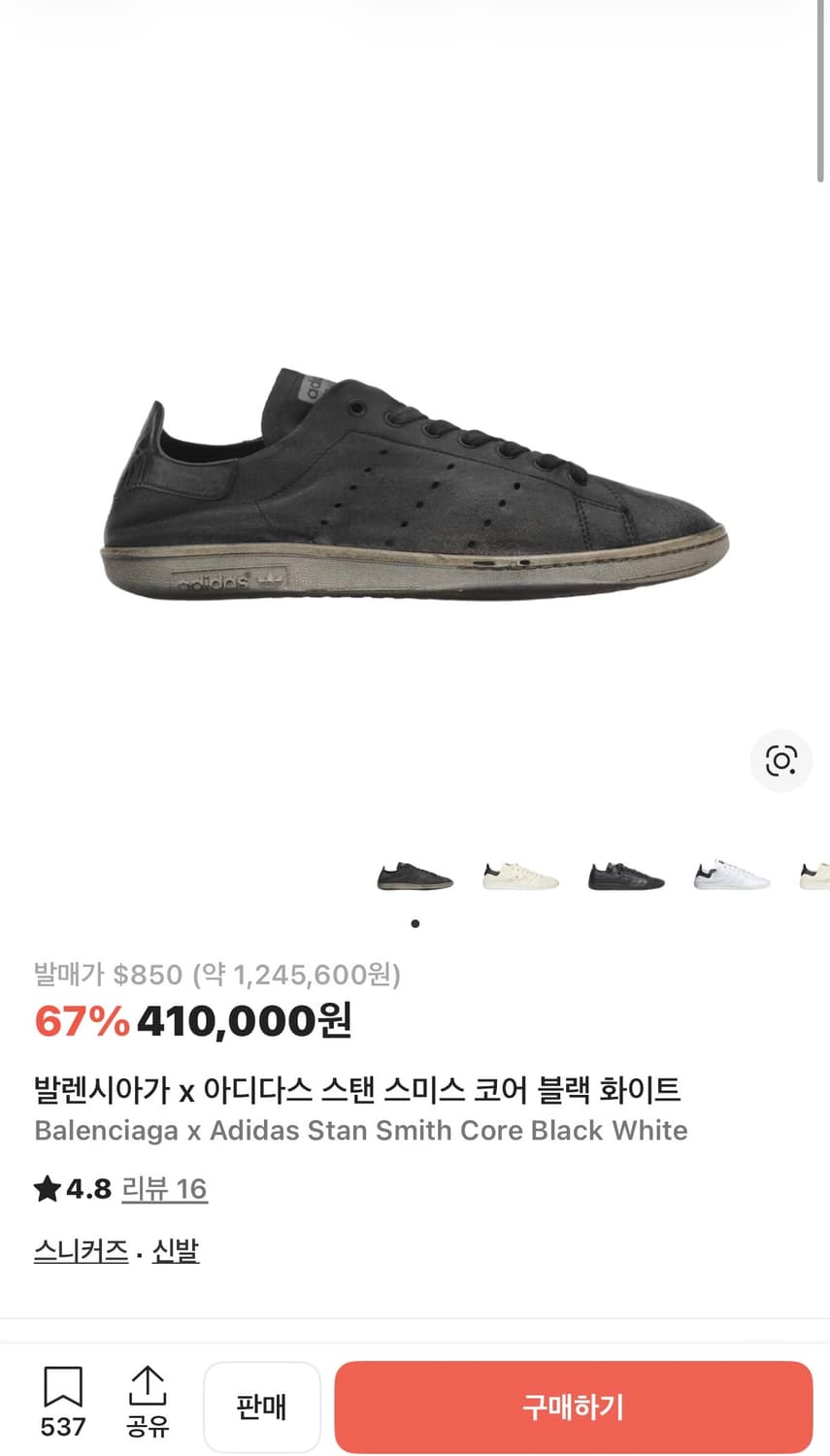The width and height of the screenshot is (830, 1456).
Task: Open the 신발 category link
Action: (176, 1250)
